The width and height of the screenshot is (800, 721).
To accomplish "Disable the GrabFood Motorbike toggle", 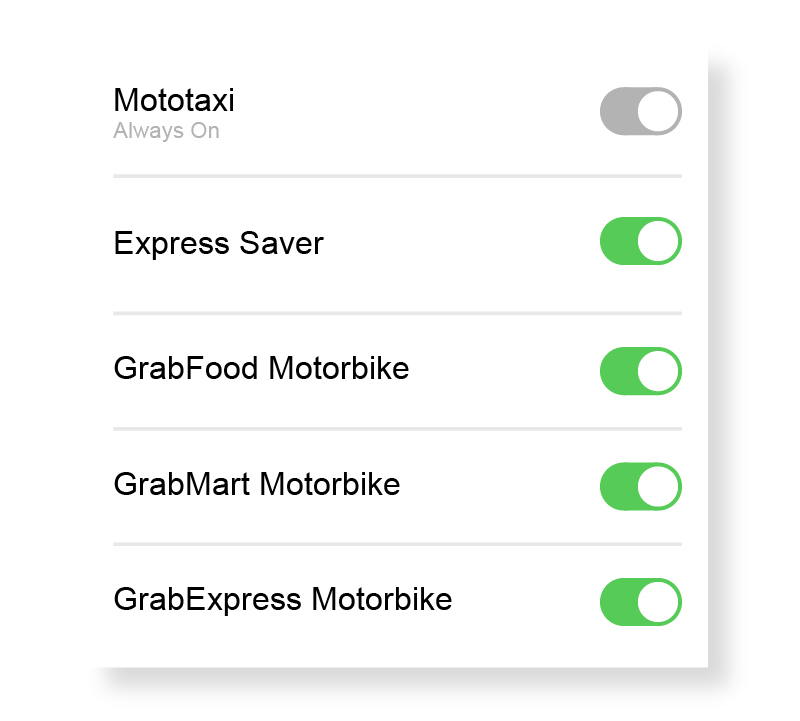I will [x=640, y=371].
